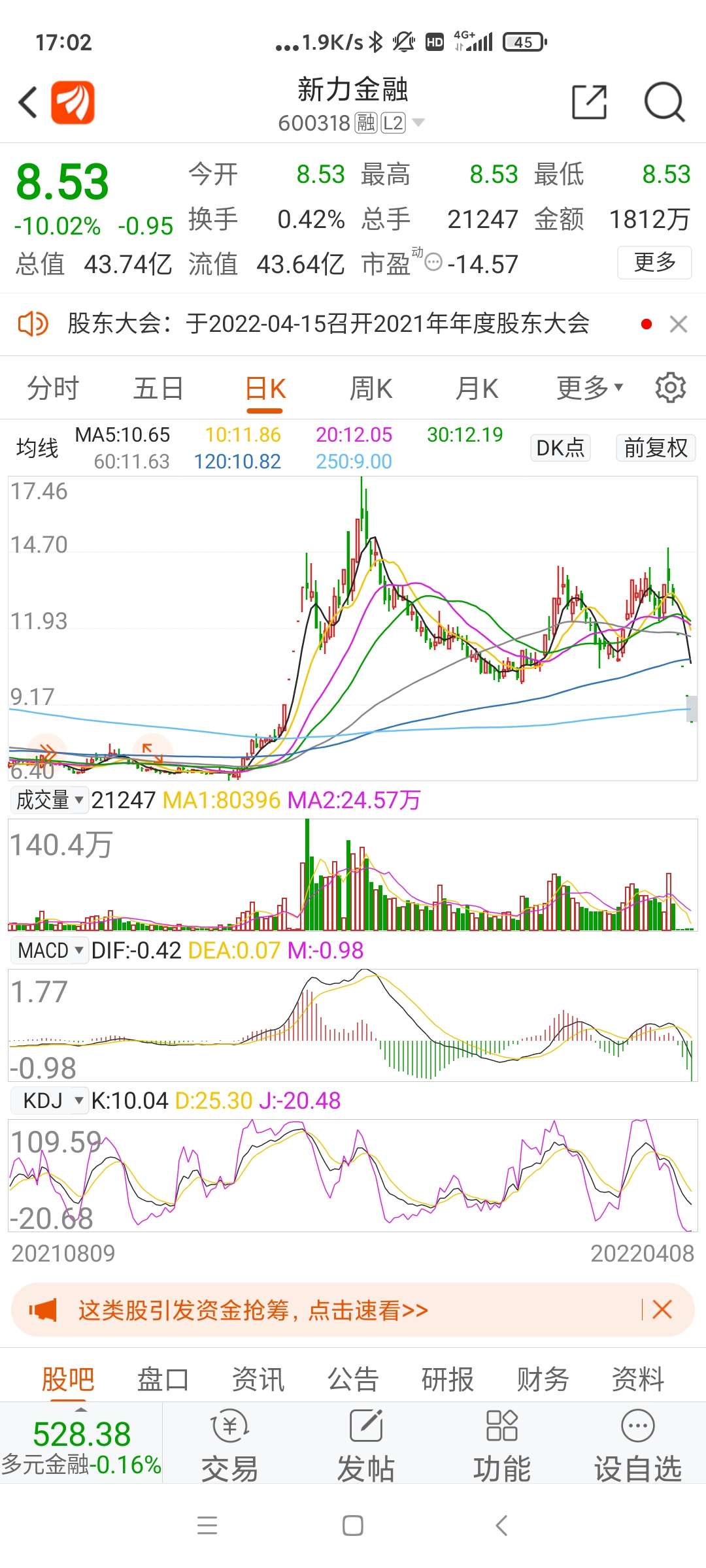706x1568 pixels.
Task: Toggle the DK点 indicator
Action: pos(560,448)
